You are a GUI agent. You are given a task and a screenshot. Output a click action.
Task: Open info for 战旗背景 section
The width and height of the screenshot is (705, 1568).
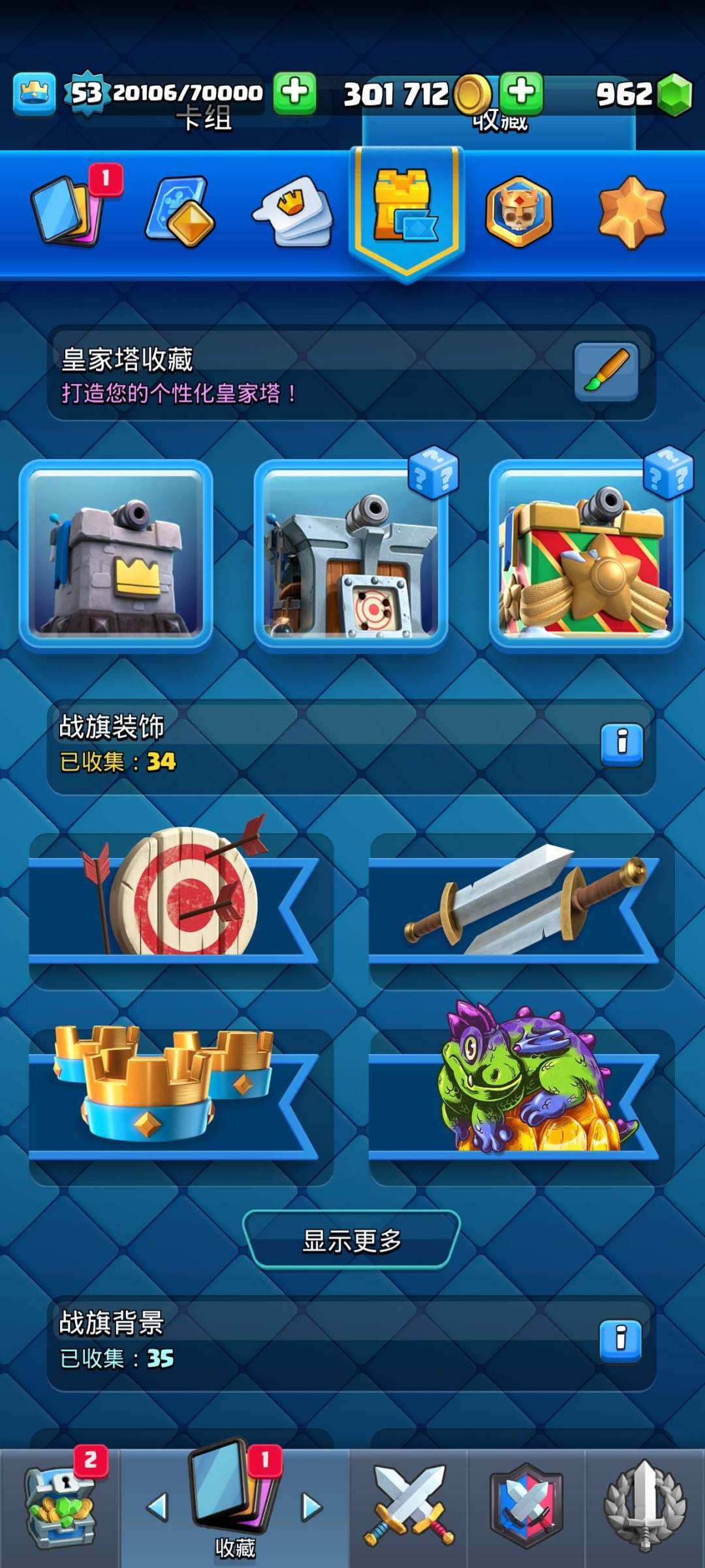(x=620, y=1339)
